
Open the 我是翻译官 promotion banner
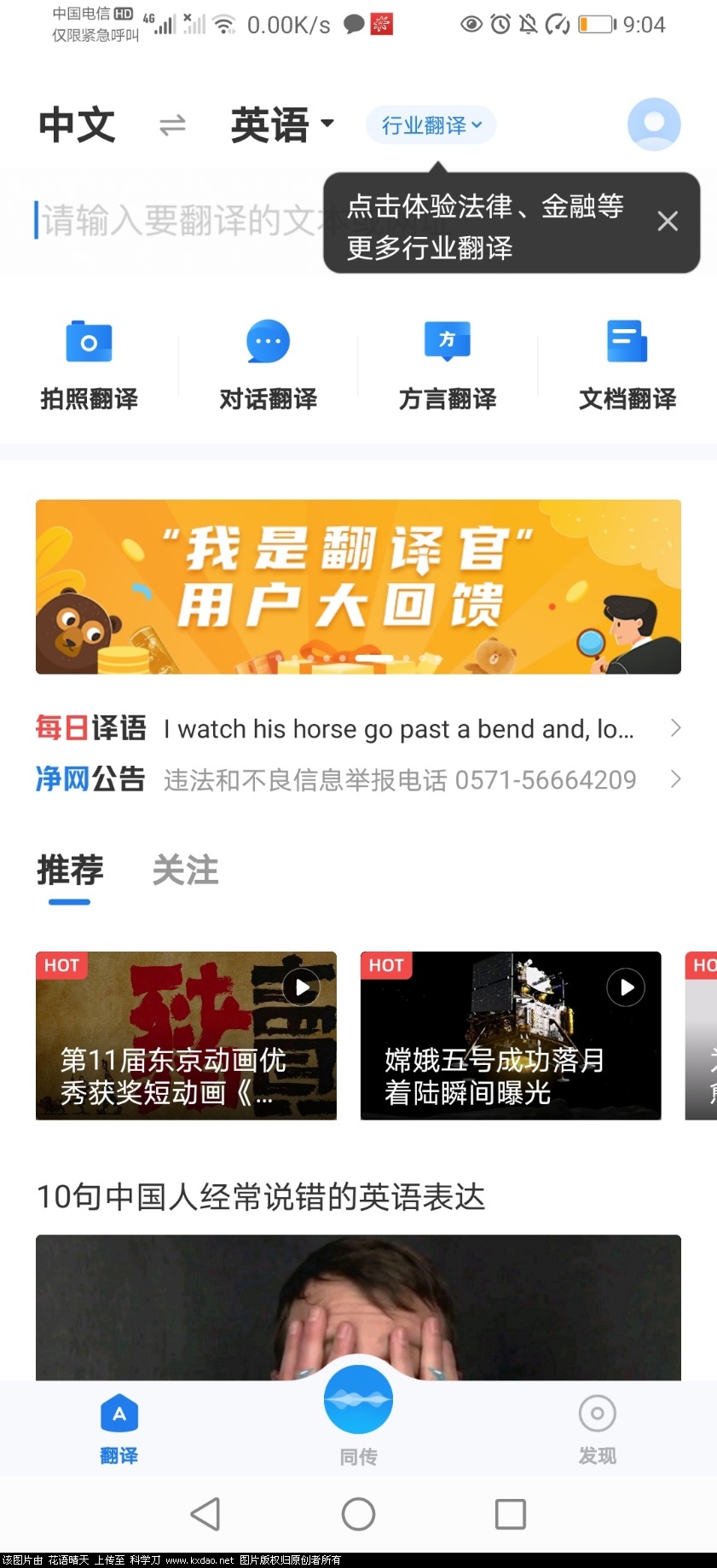358,587
